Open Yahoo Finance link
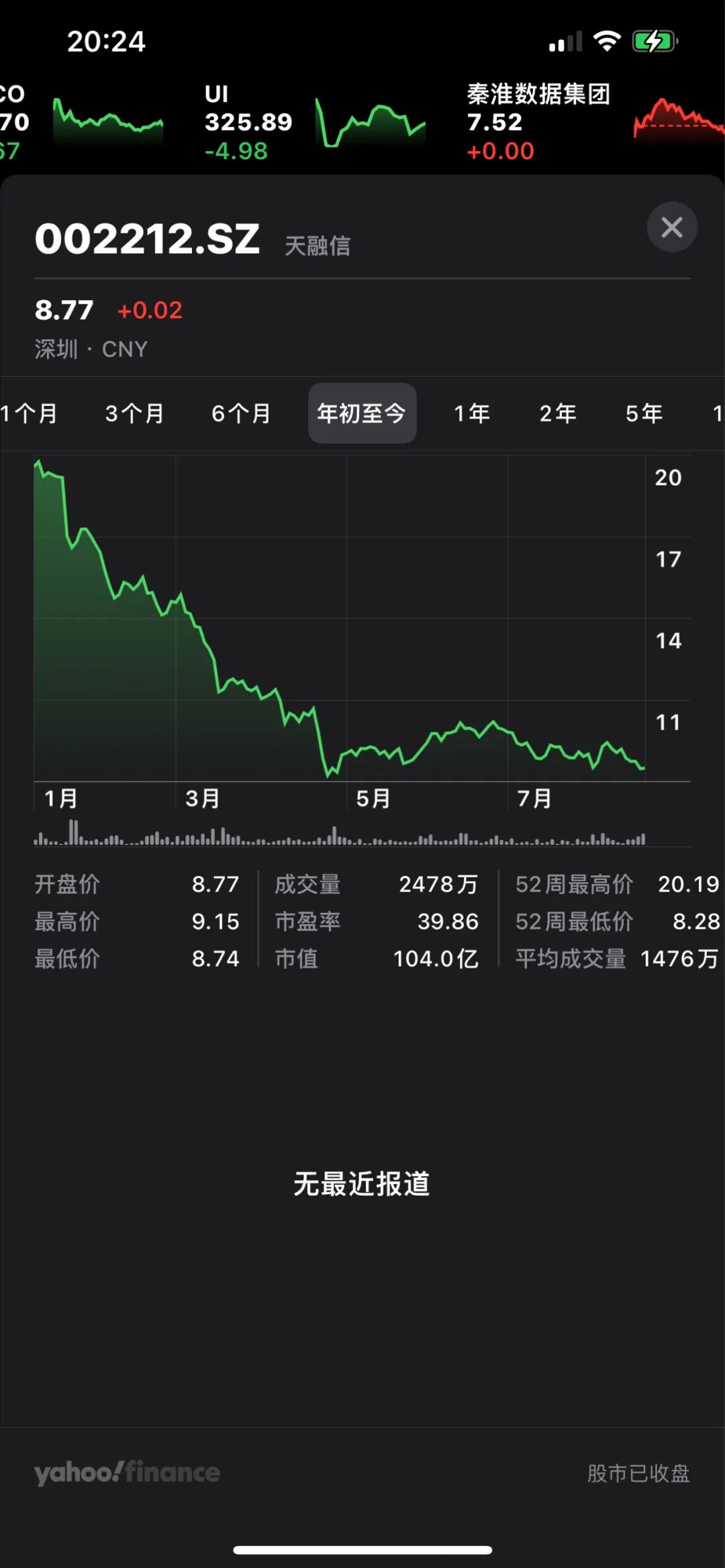725x1568 pixels. click(x=128, y=1472)
